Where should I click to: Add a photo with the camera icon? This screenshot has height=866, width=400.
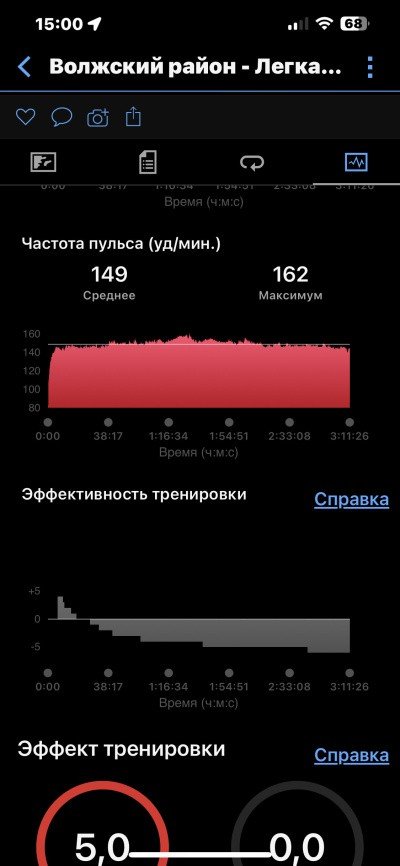pyautogui.click(x=98, y=117)
